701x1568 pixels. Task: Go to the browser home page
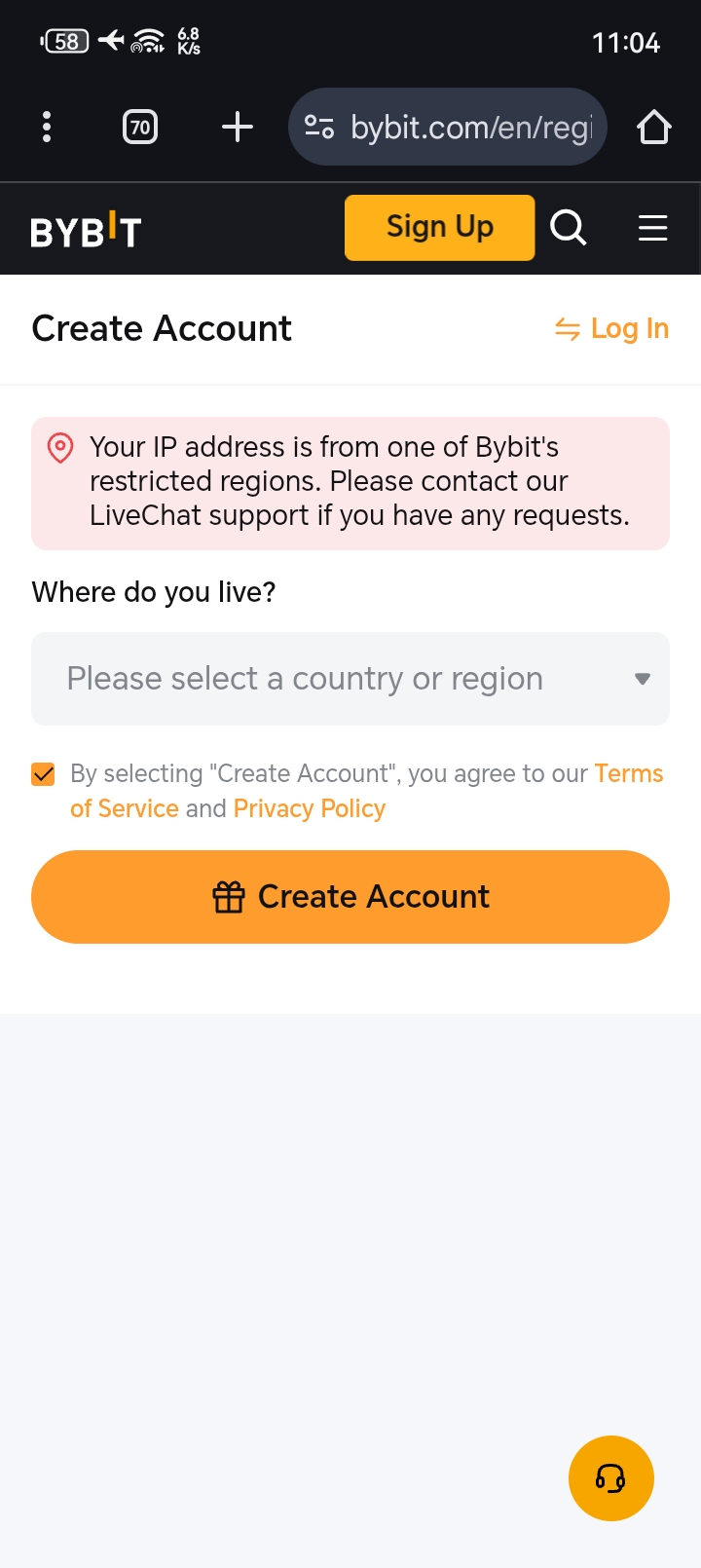(x=654, y=127)
